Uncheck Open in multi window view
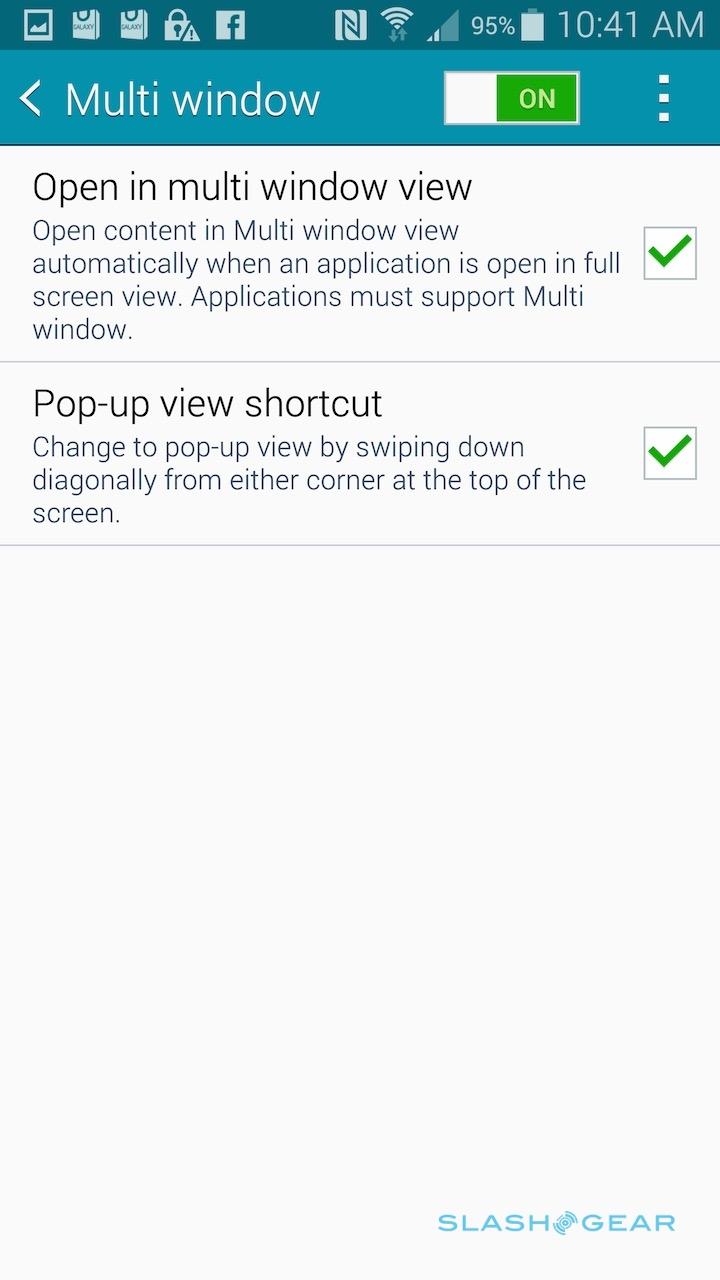 click(669, 252)
